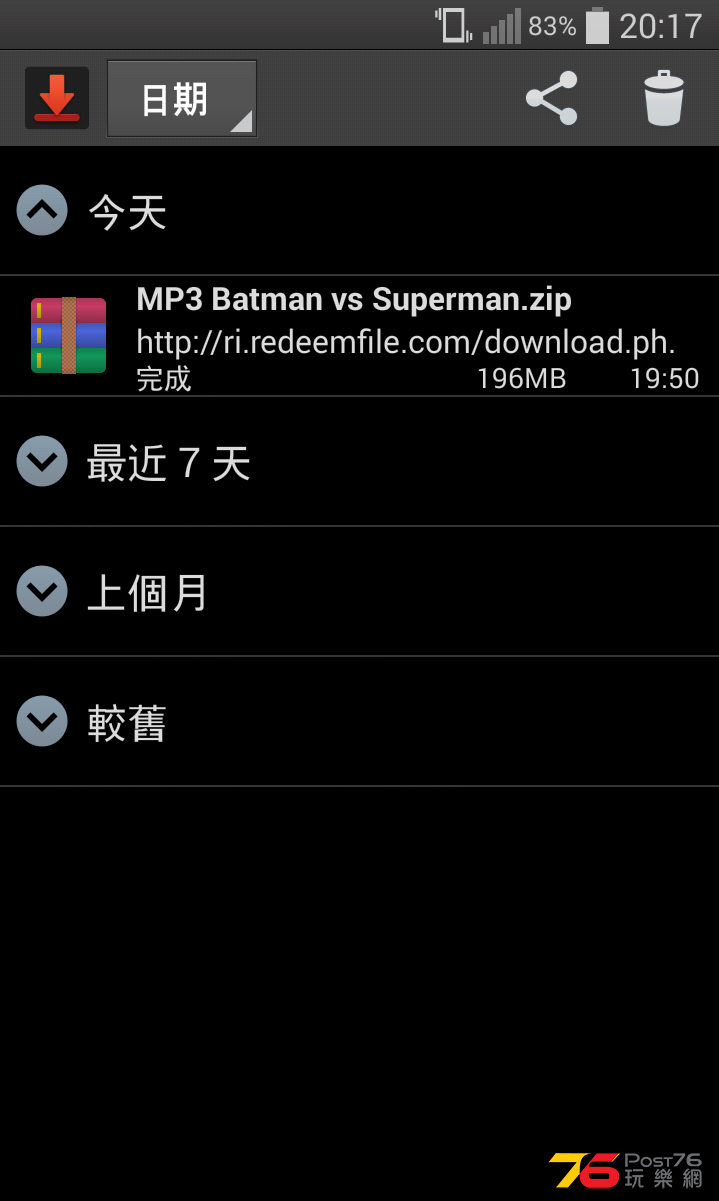The height and width of the screenshot is (1201, 719).
Task: Open the 日期 sort dropdown
Action: click(x=181, y=99)
